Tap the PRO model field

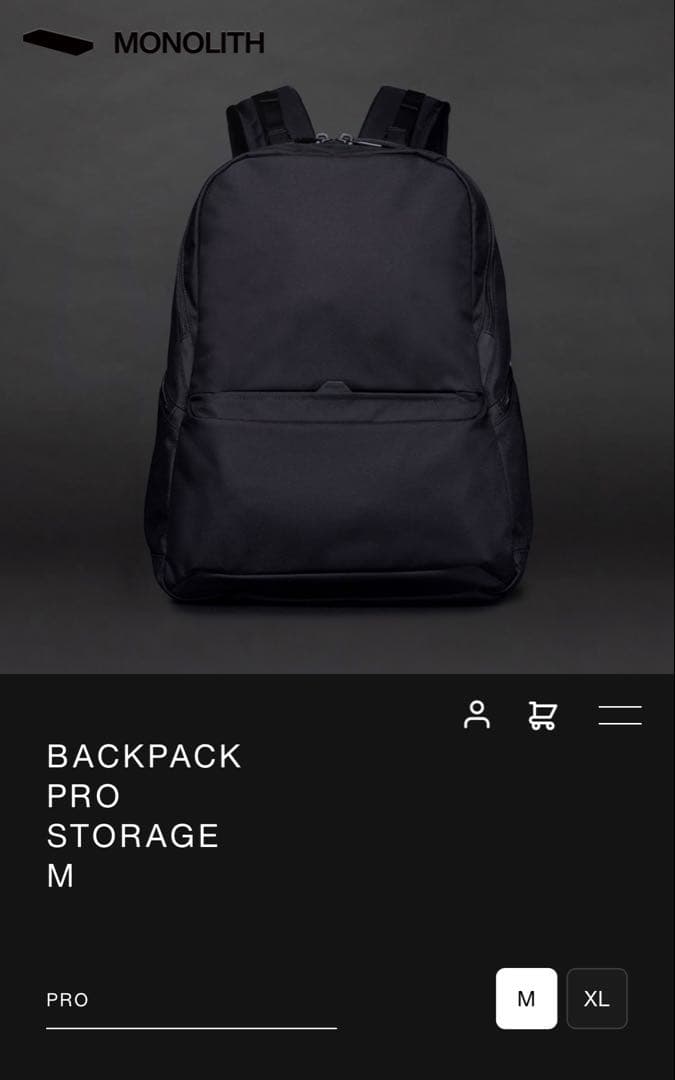click(191, 1000)
